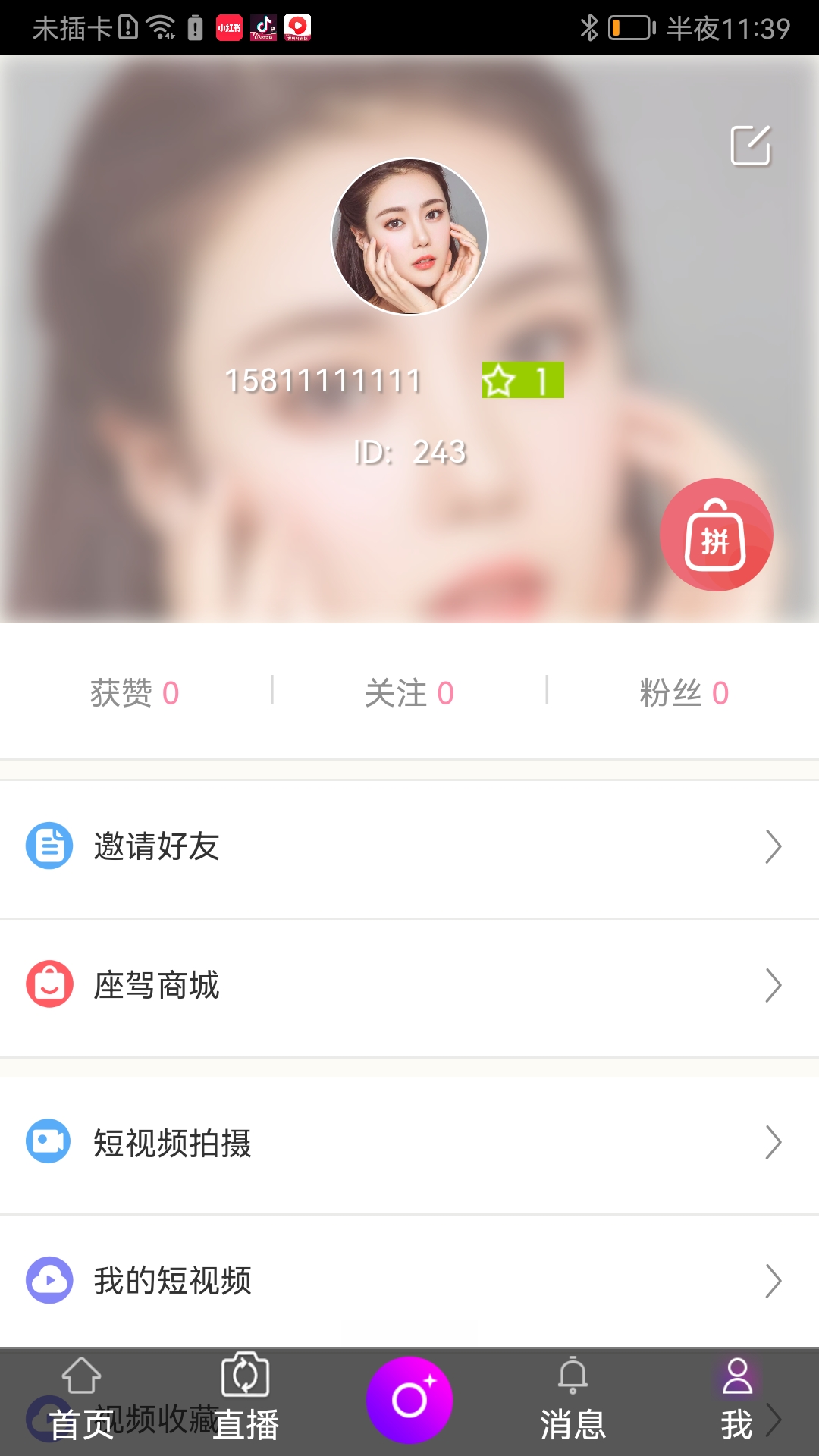Open the red 拼 shopping bag button
The image size is (819, 1456).
pyautogui.click(x=716, y=535)
